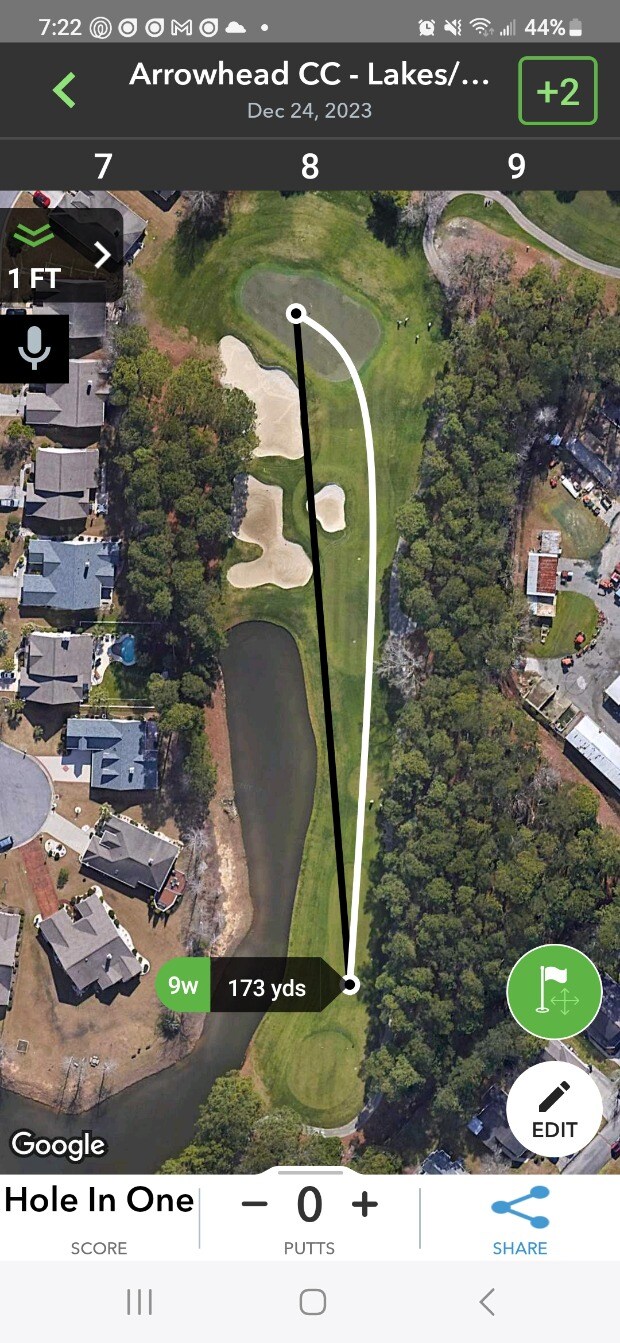The height and width of the screenshot is (1343, 620).
Task: Open the Hole In One score selector
Action: (x=99, y=1216)
